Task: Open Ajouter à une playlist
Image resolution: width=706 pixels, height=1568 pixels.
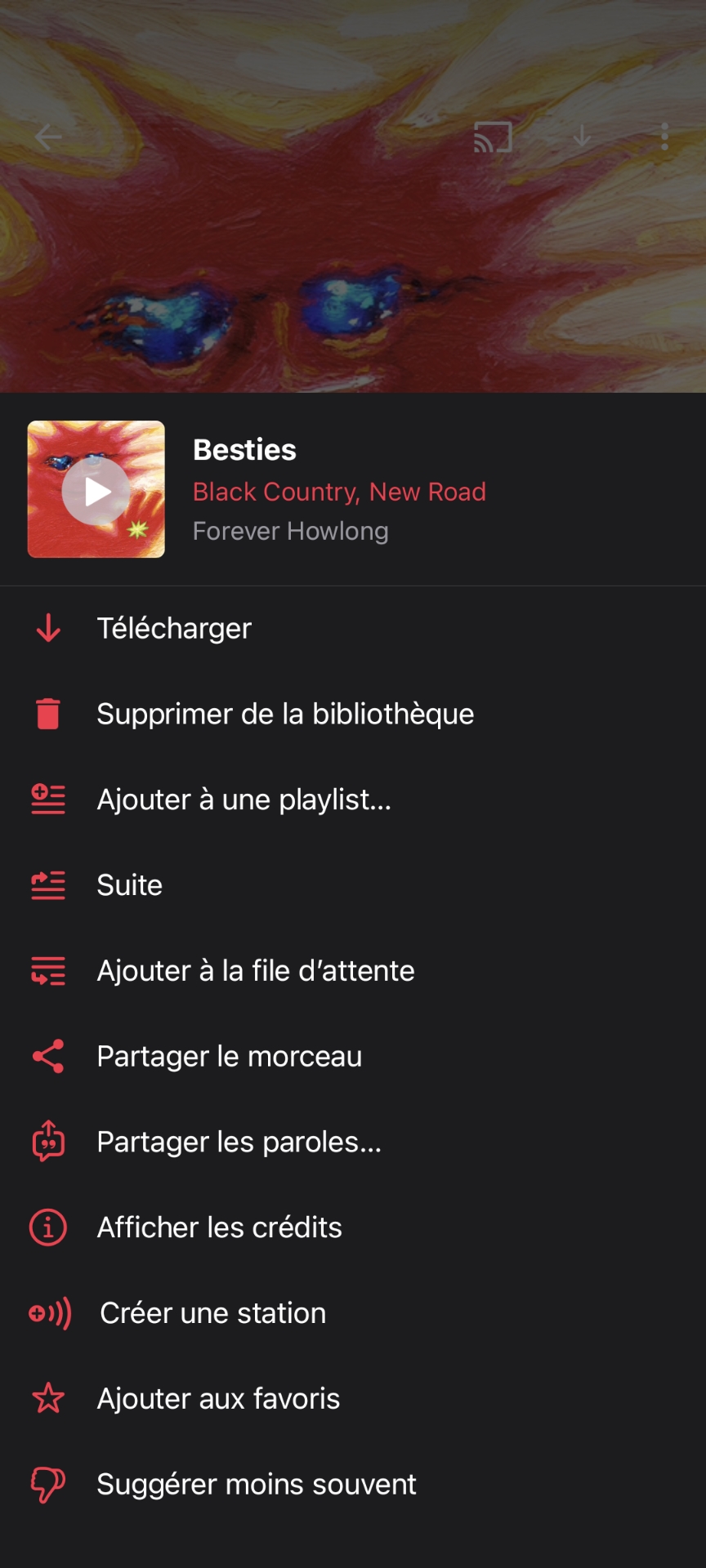Action: (244, 800)
